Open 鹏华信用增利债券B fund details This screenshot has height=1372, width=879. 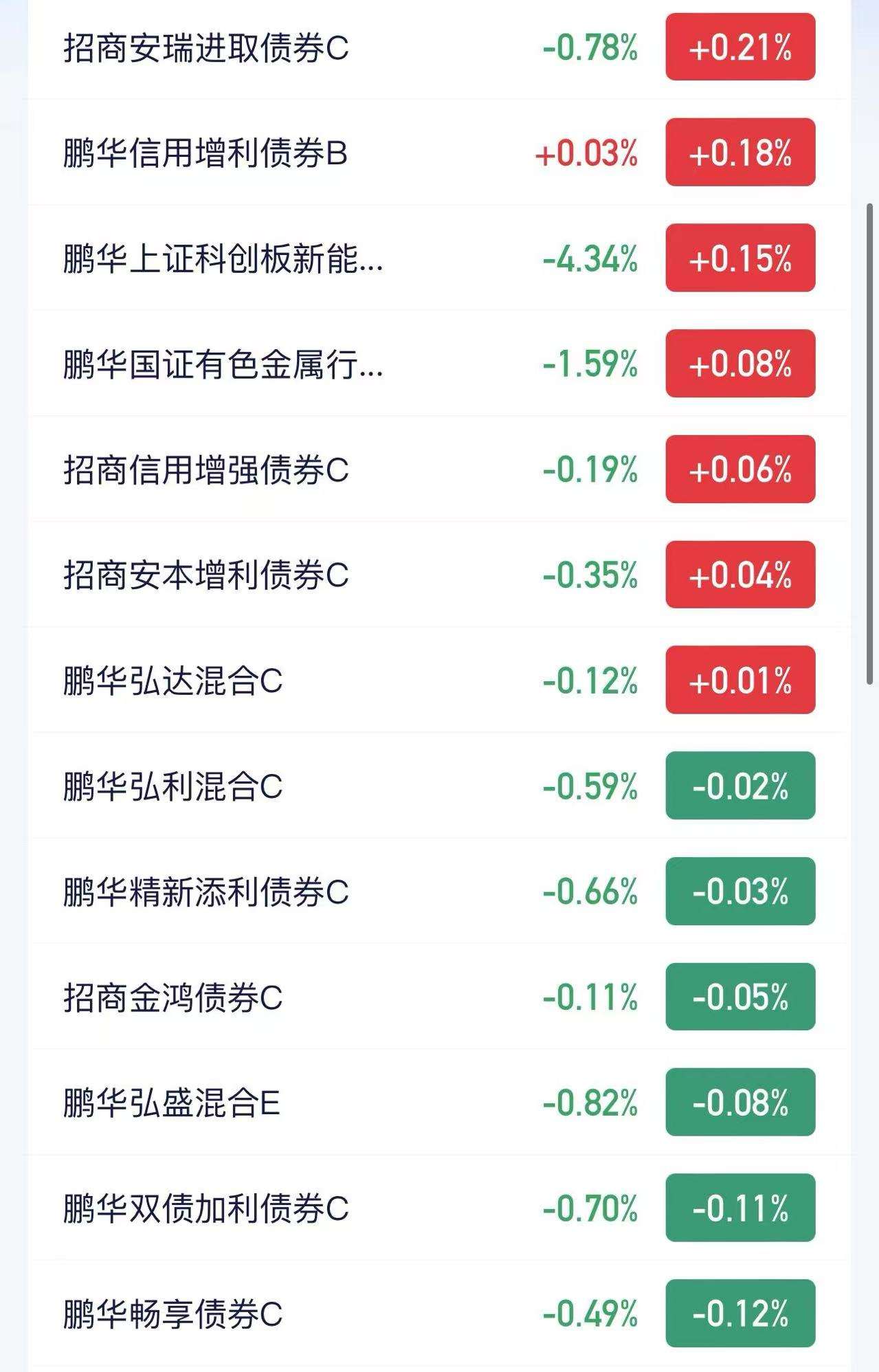439,153
